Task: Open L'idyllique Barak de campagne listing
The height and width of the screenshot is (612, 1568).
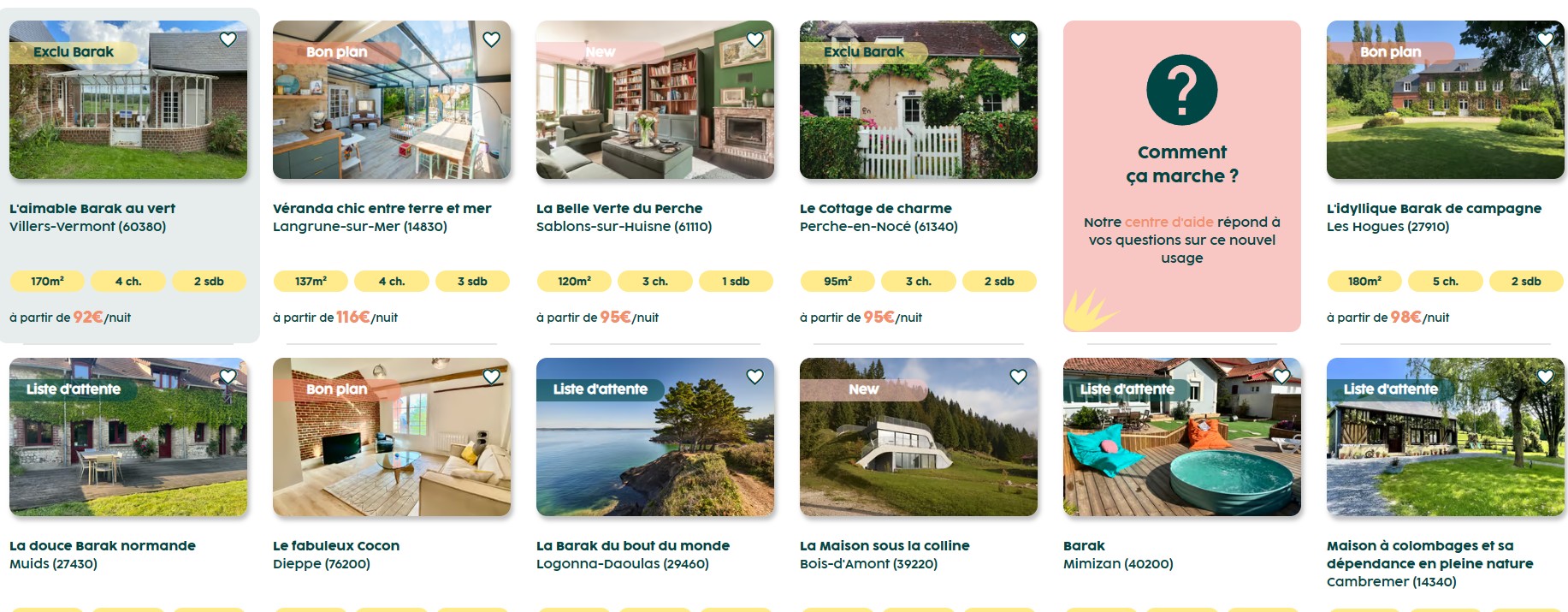Action: (x=1434, y=208)
